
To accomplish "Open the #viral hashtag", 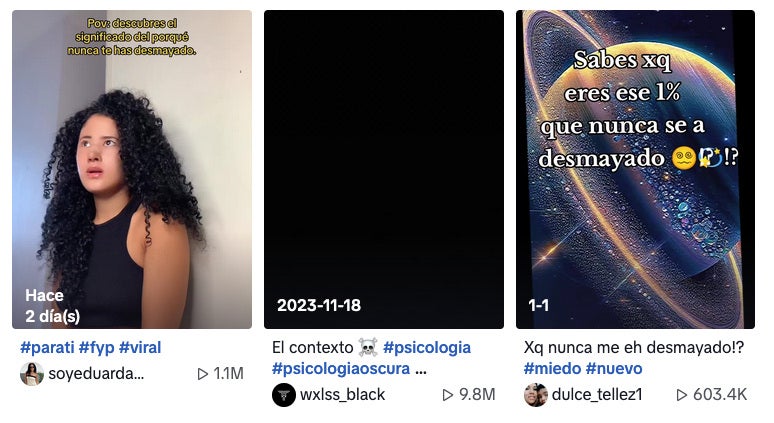I will [140, 348].
